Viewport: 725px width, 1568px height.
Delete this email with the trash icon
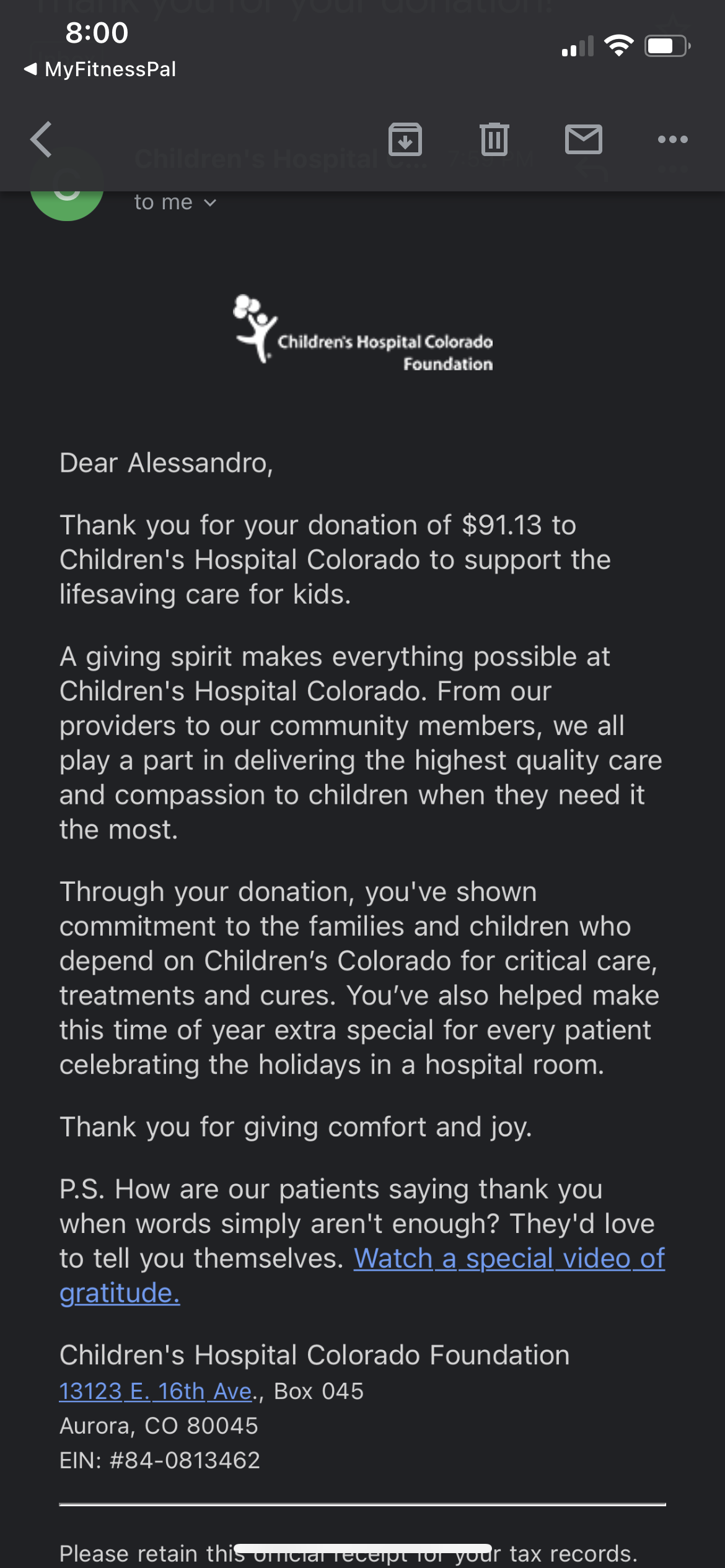click(x=494, y=139)
